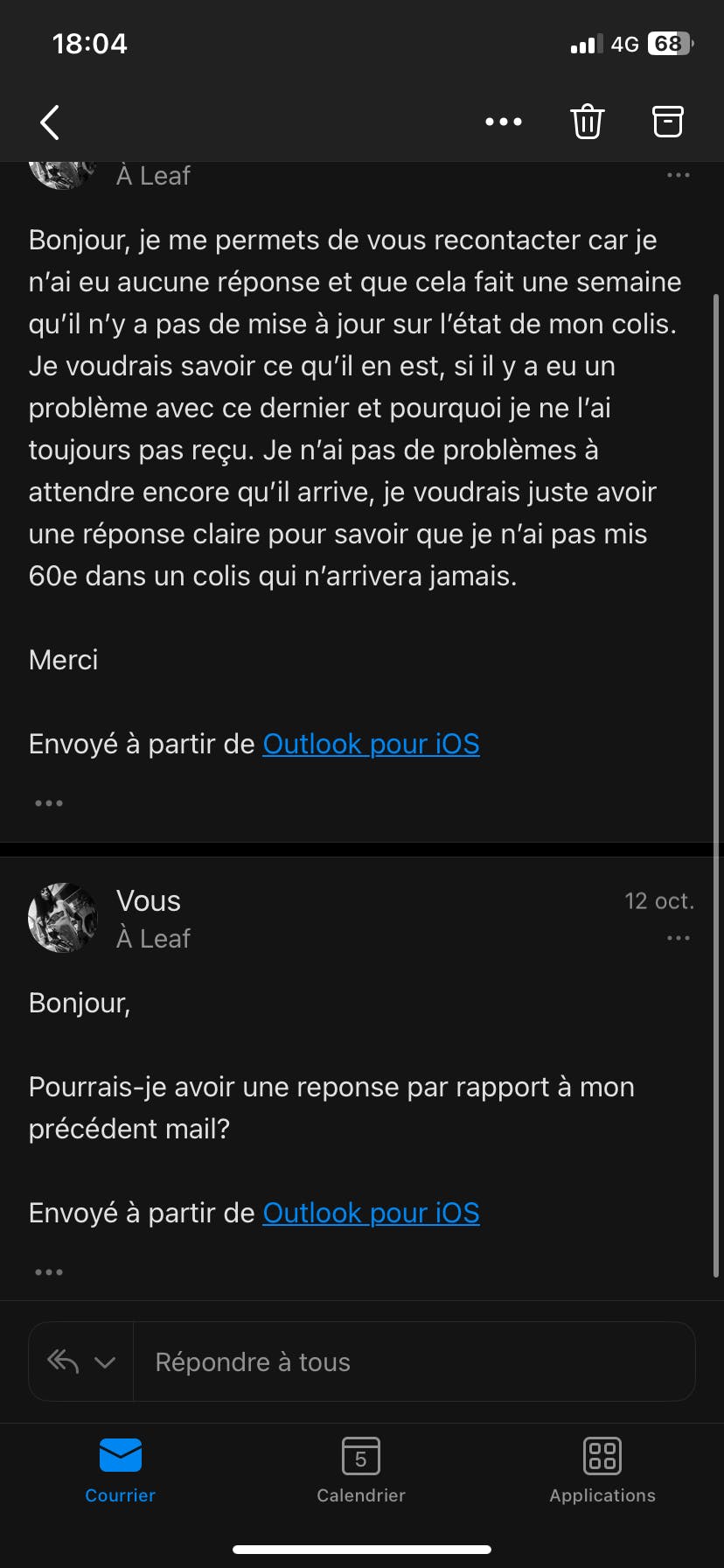Delete this email conversation
The image size is (724, 1568).
tap(587, 122)
